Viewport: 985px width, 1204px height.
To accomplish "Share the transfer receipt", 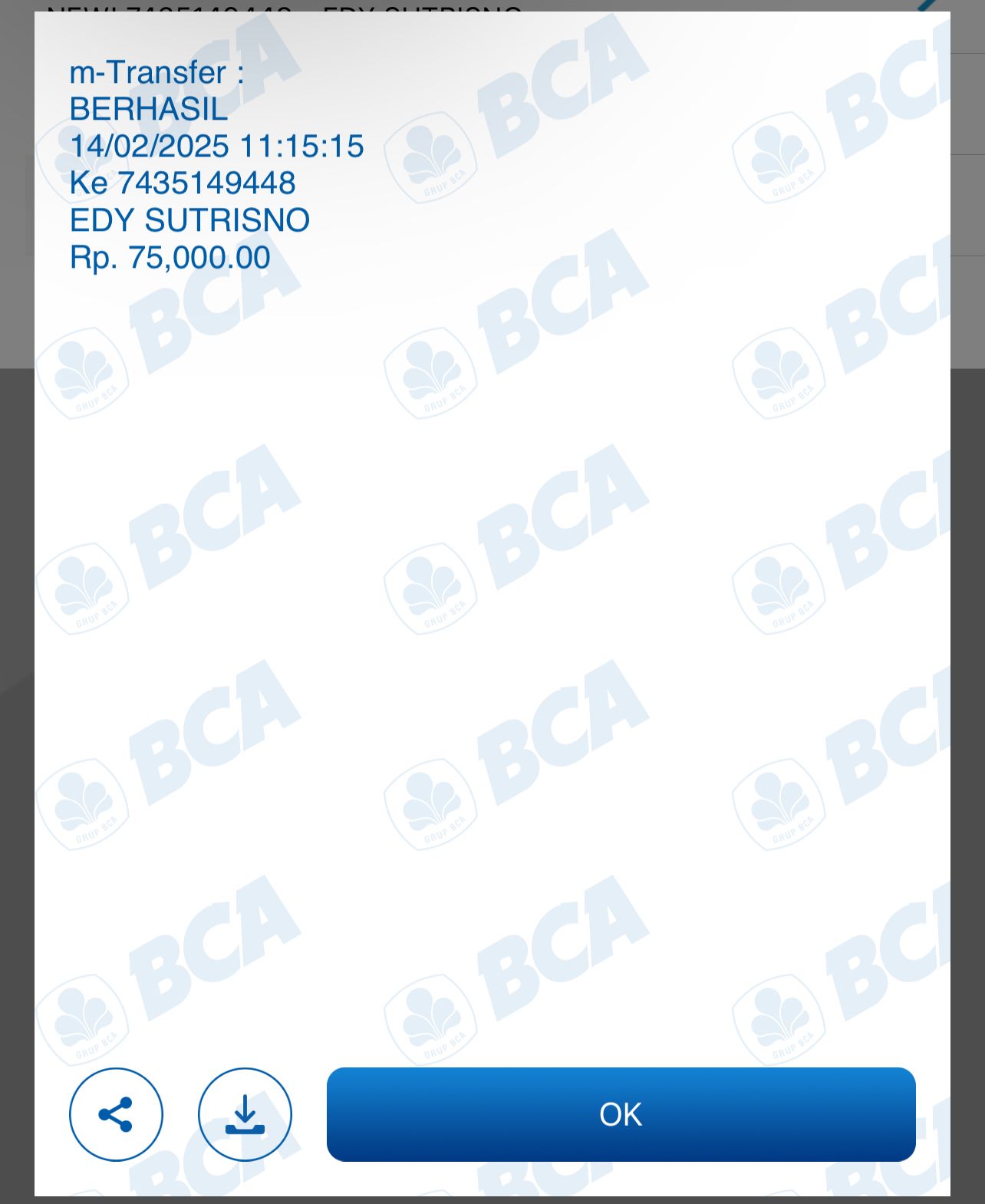I will pos(116,1114).
